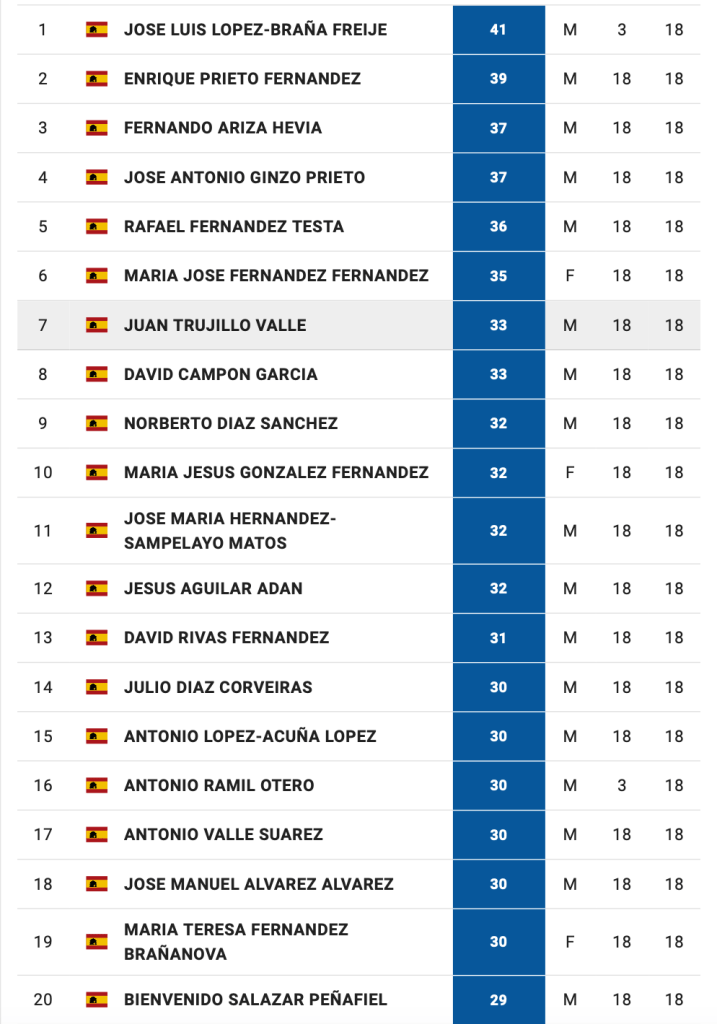Select Antonio Ramil Otero's row

click(218, 785)
